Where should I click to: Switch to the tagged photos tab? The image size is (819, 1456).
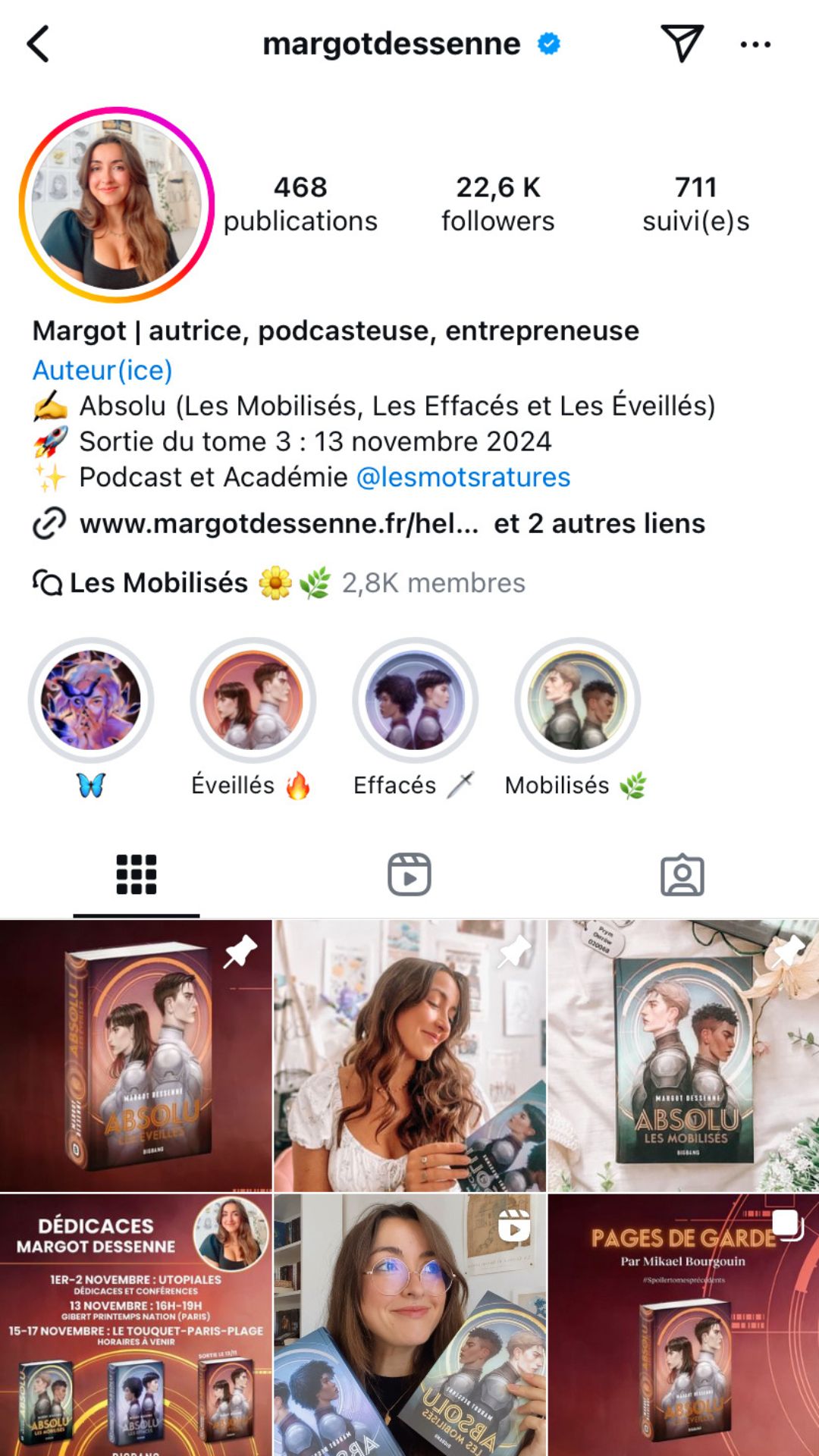682,875
